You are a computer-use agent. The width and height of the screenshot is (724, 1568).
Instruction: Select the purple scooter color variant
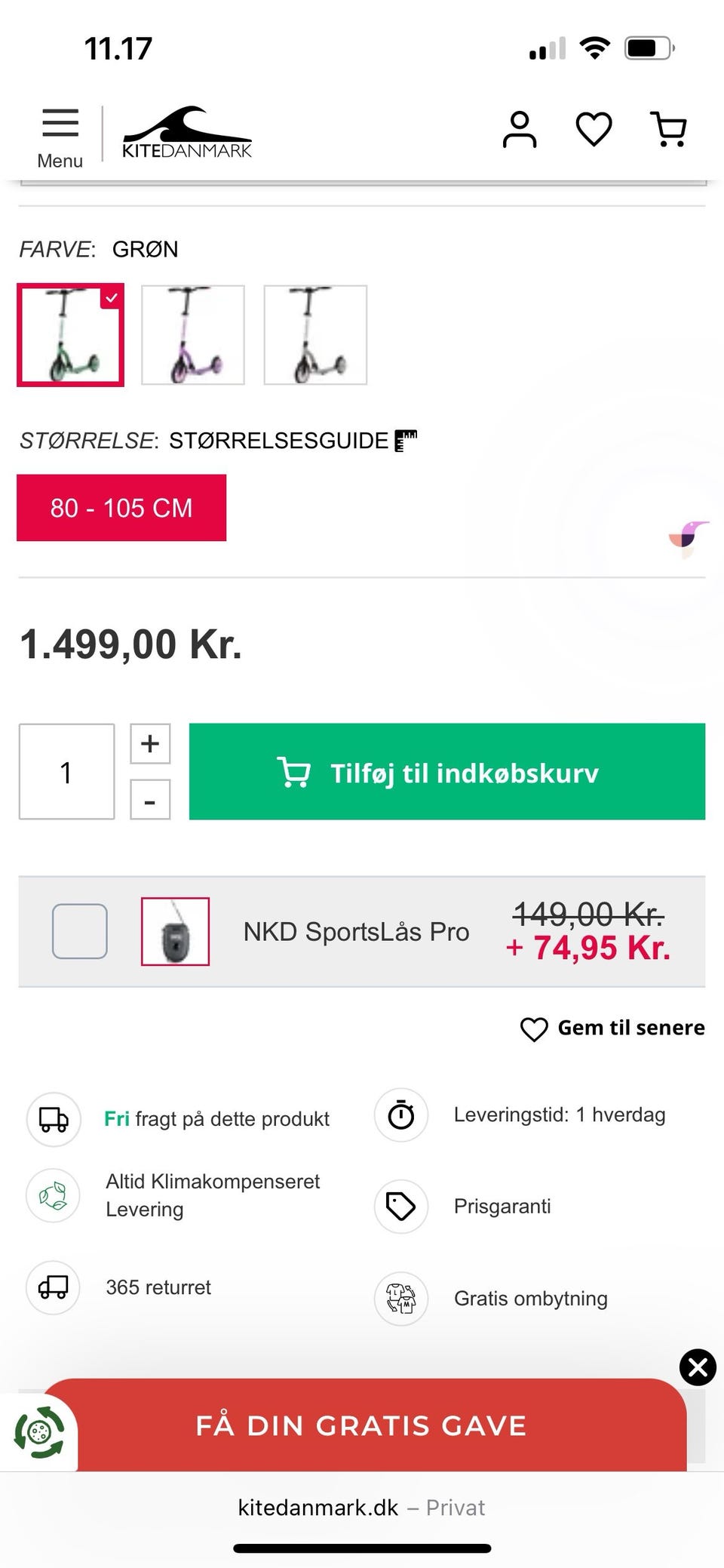click(x=193, y=335)
